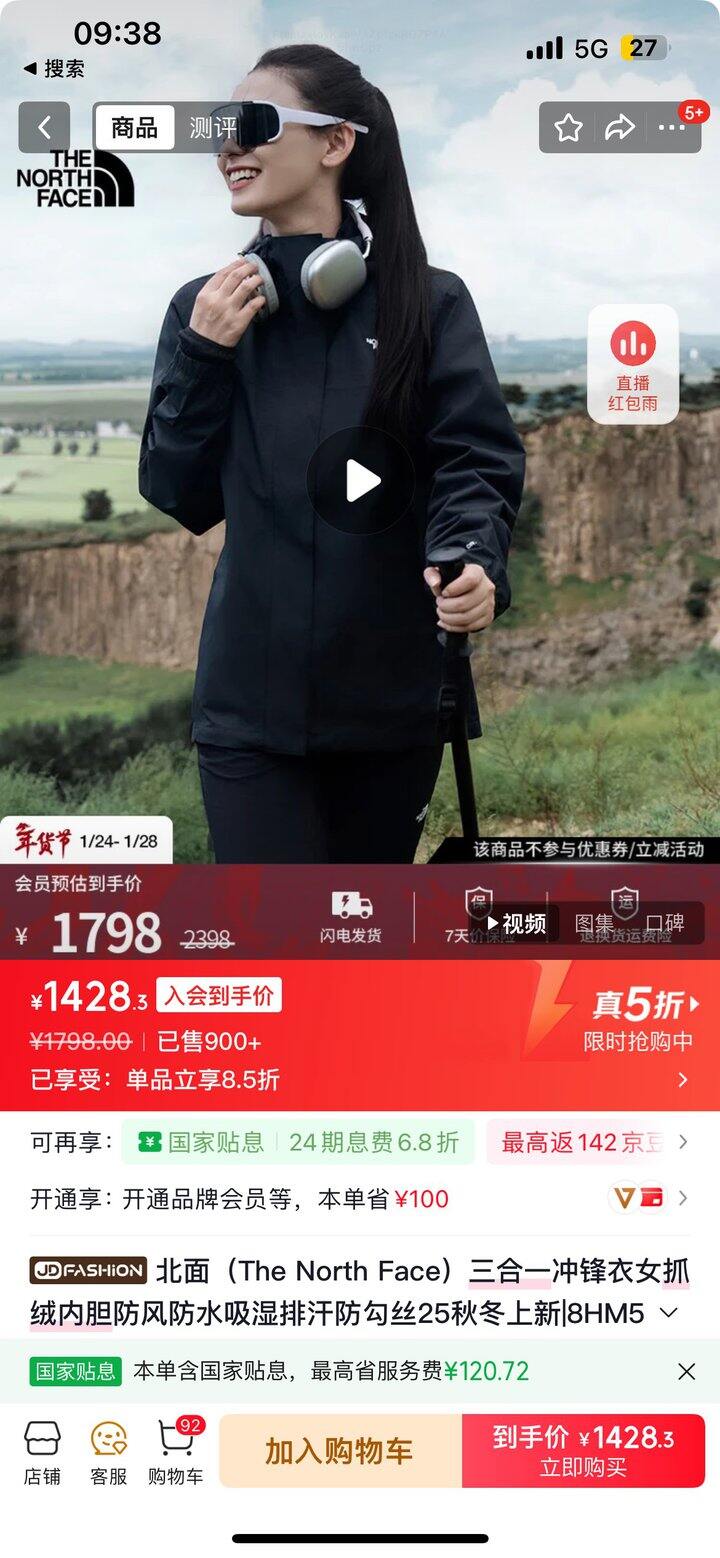Open the 购物车 shopping cart

[176, 1451]
